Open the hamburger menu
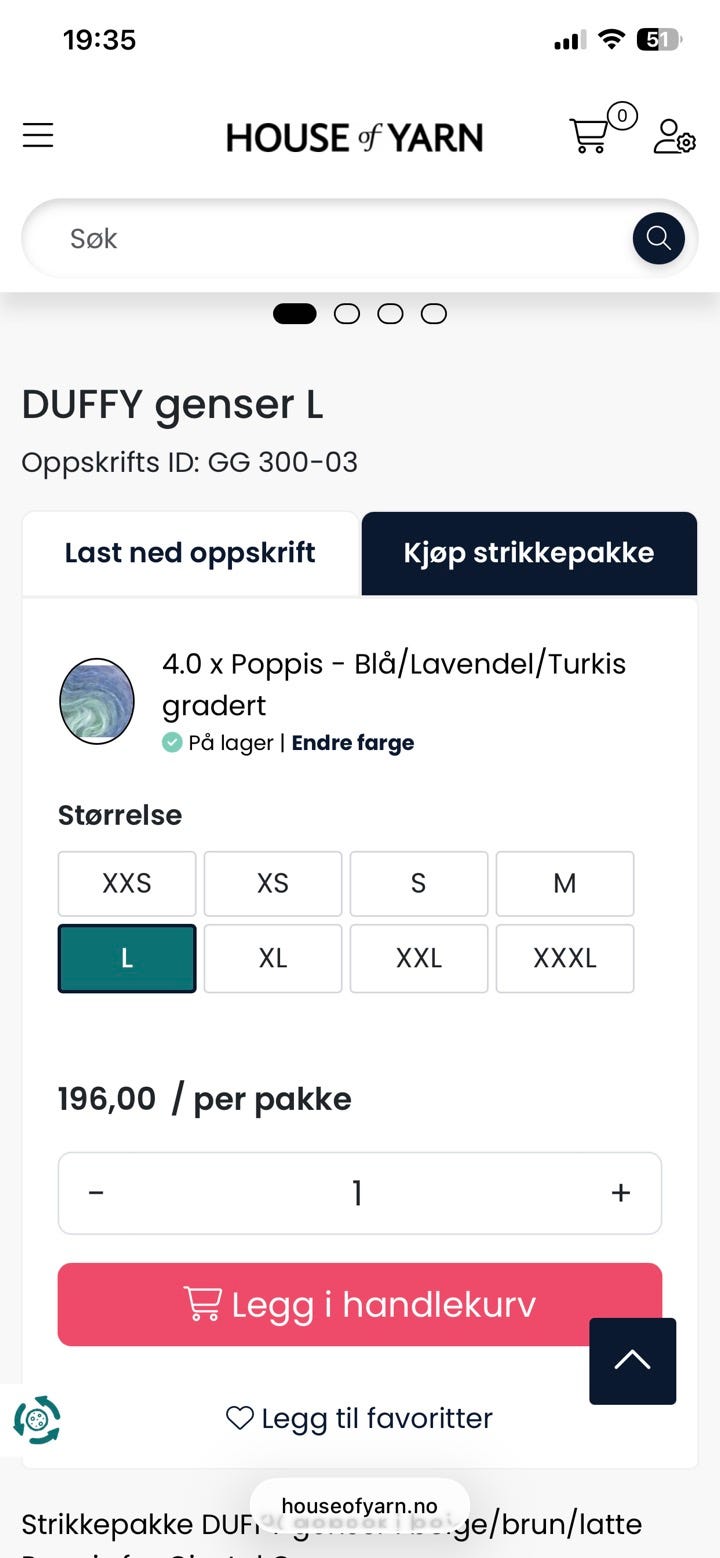Viewport: 720px width, 1558px height. pyautogui.click(x=38, y=135)
